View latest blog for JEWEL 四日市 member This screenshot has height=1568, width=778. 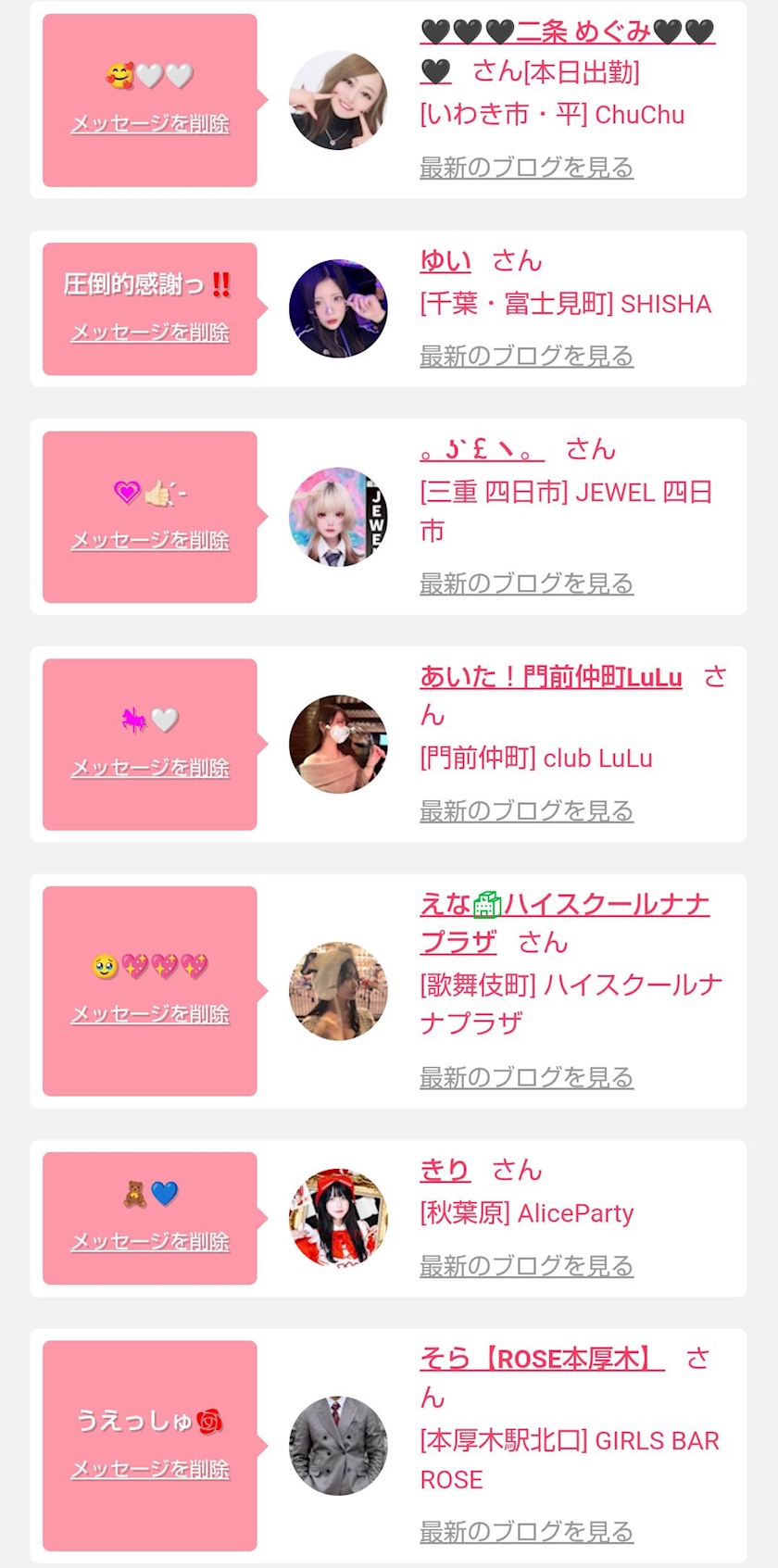(x=526, y=583)
